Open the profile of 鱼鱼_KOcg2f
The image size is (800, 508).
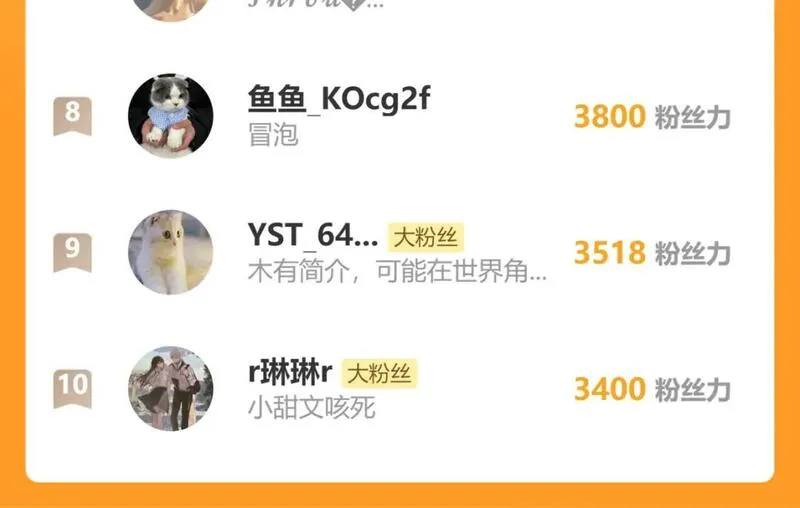pyautogui.click(x=339, y=98)
